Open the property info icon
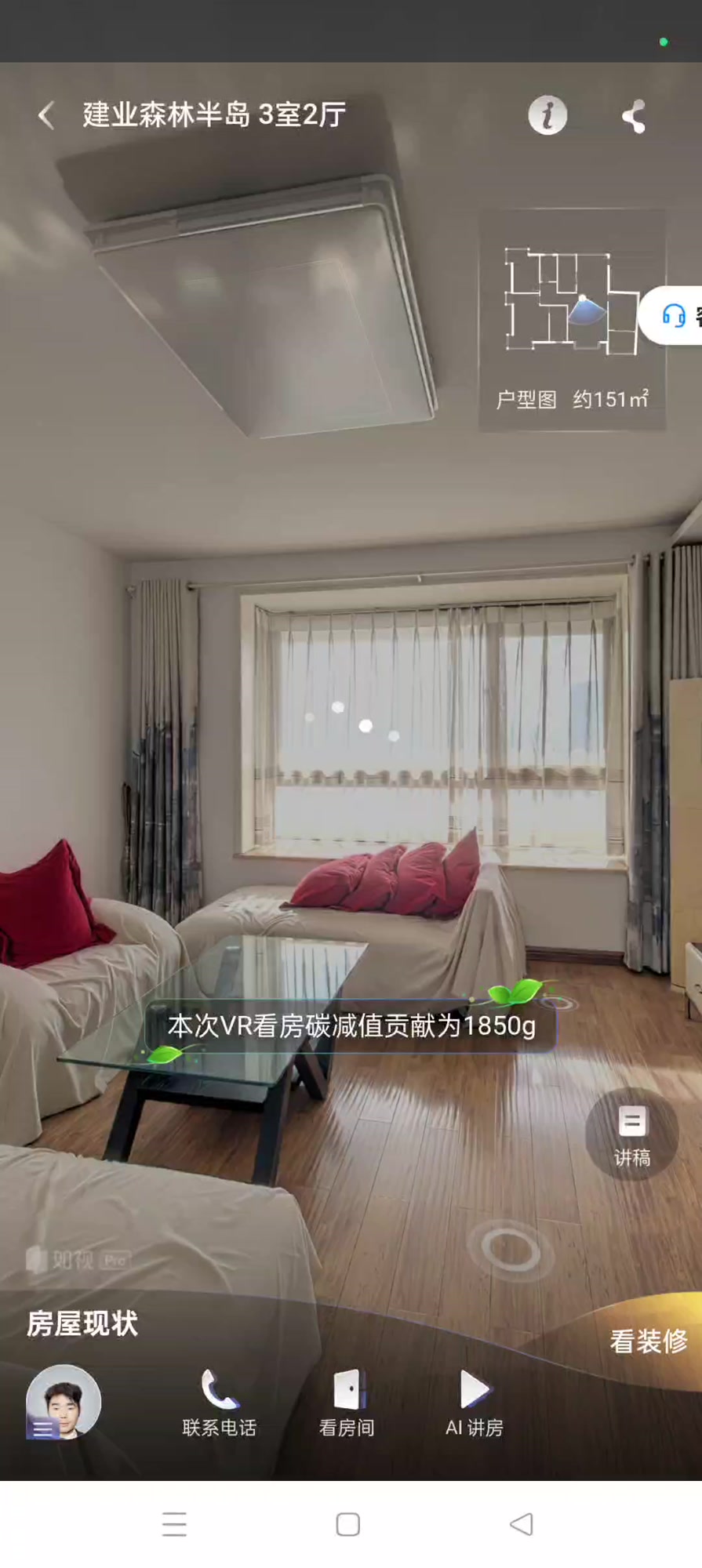Viewport: 702px width, 1568px height. click(x=547, y=116)
